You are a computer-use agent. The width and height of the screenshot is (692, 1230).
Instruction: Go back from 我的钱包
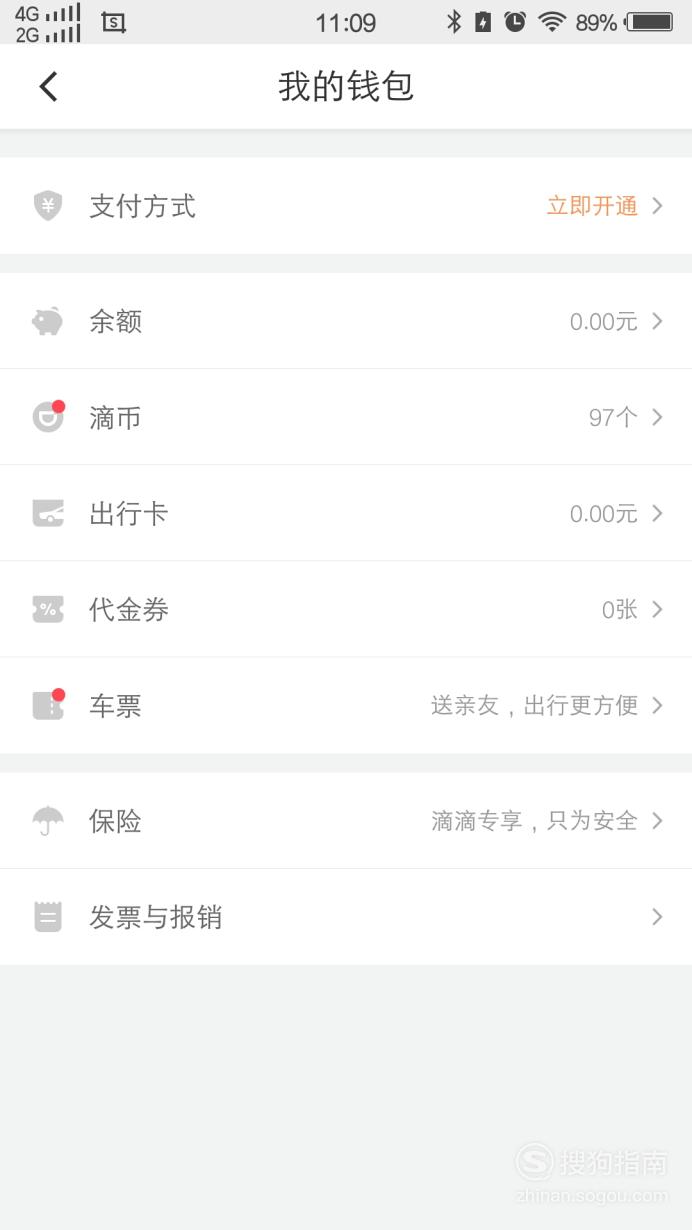point(48,87)
